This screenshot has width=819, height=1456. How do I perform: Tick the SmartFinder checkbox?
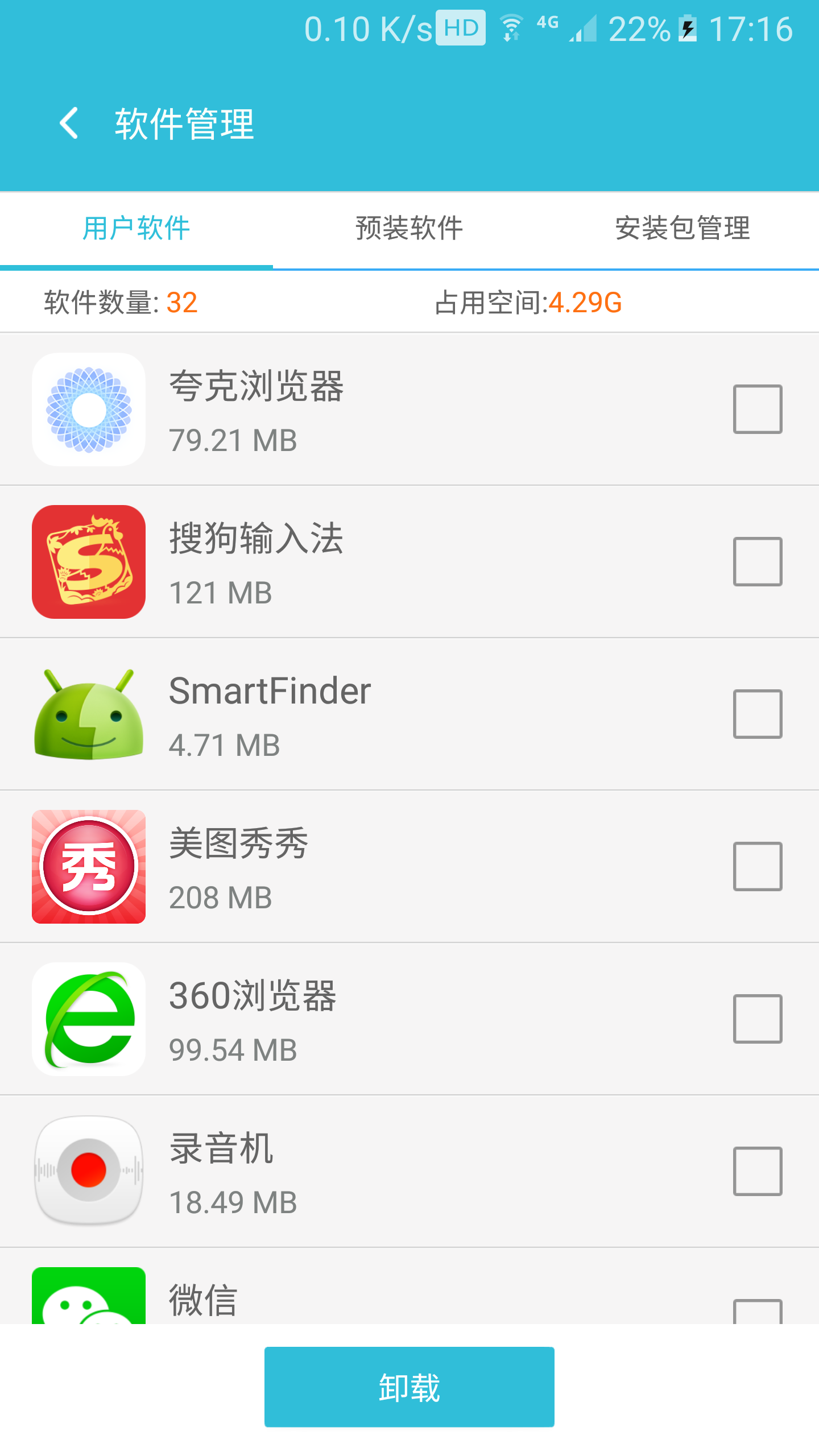click(757, 714)
